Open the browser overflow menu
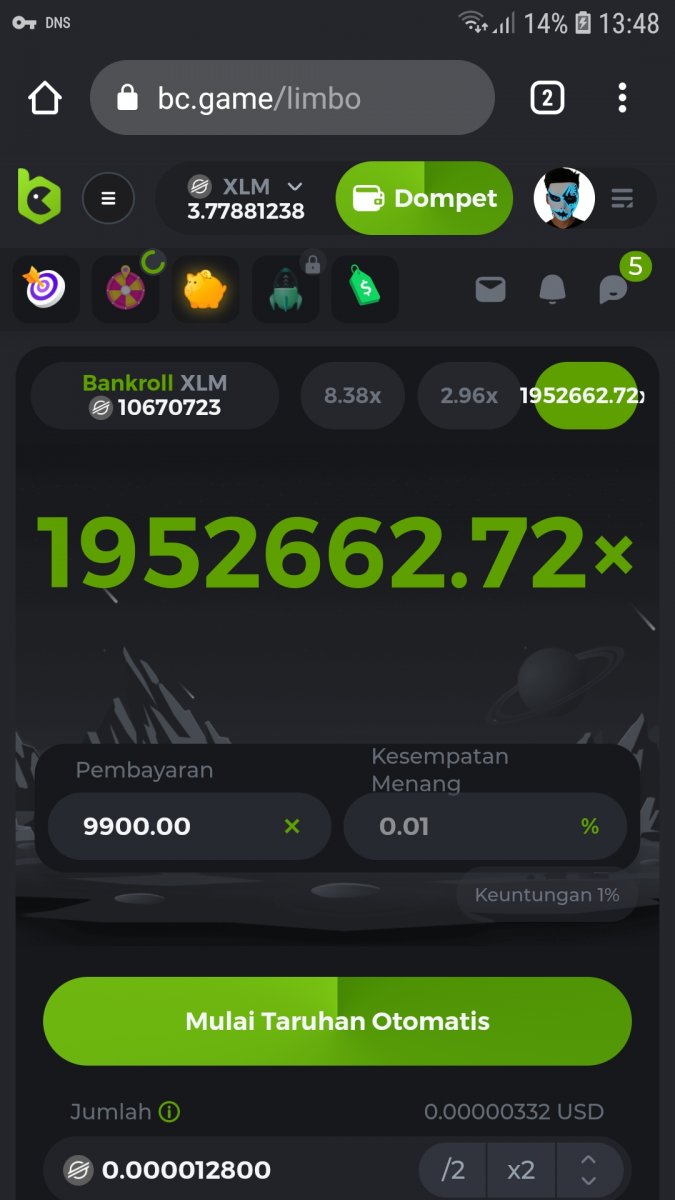The image size is (675, 1200). tap(622, 98)
